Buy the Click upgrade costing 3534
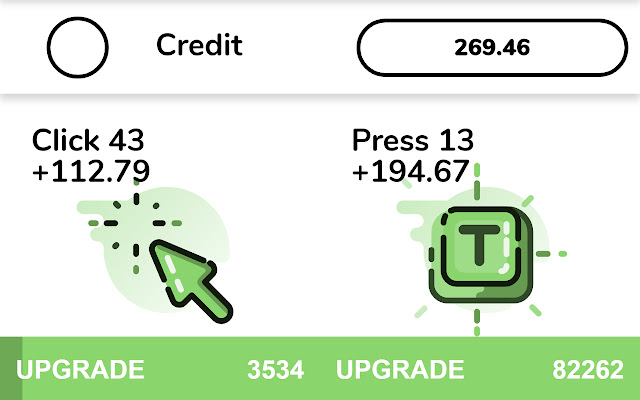 pos(160,369)
